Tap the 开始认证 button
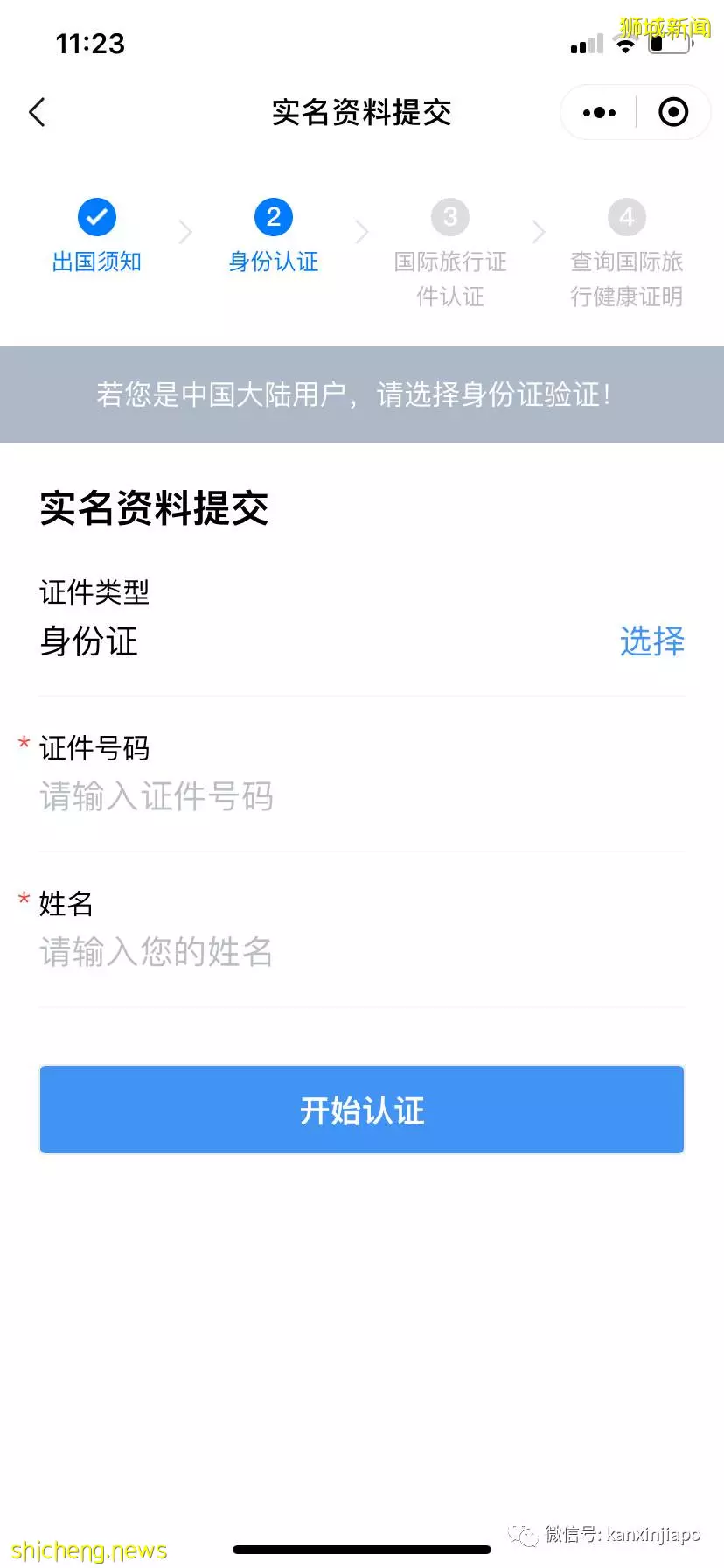This screenshot has width=724, height=1568. pos(361,1109)
